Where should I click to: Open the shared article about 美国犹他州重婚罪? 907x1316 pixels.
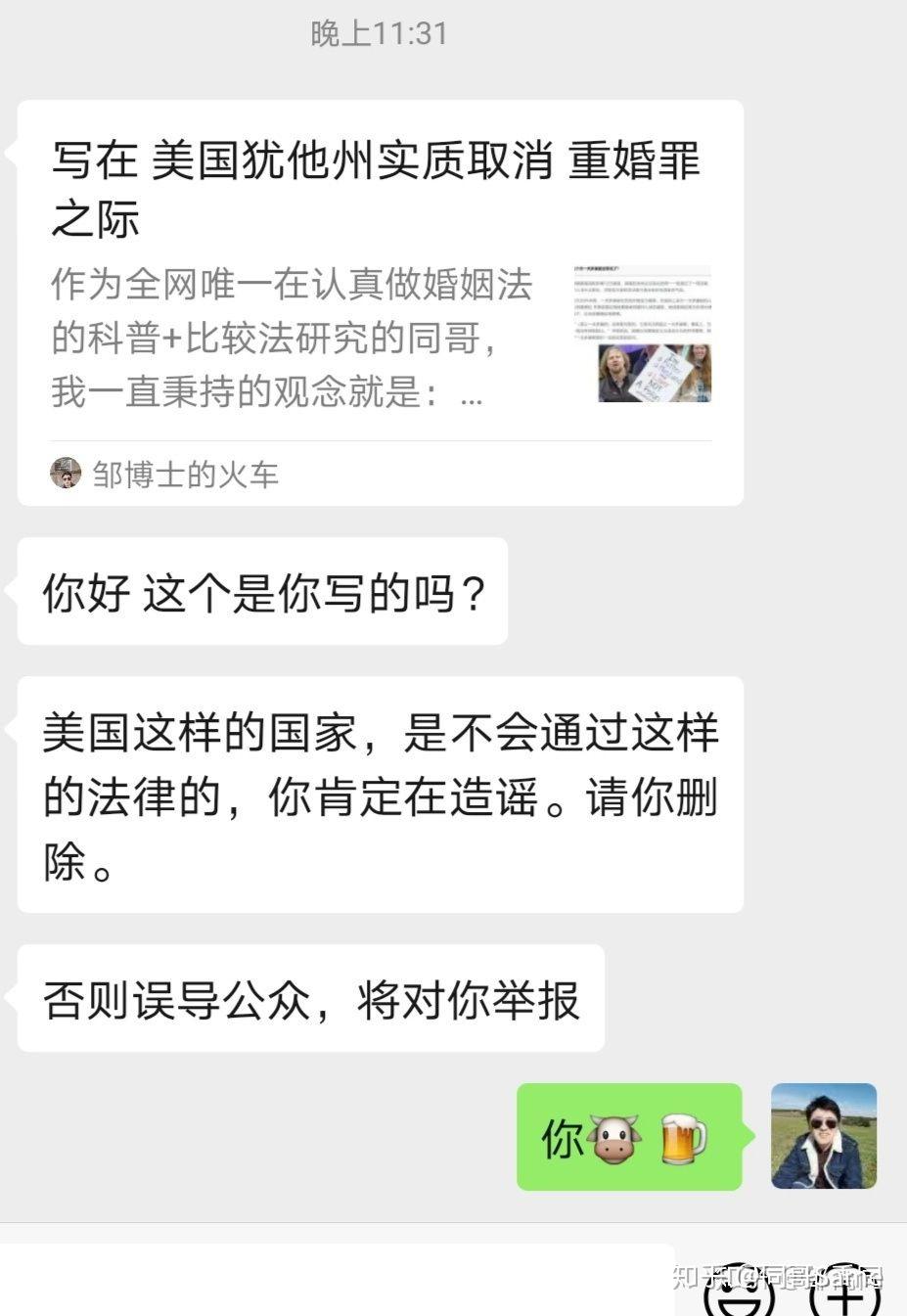point(380,284)
